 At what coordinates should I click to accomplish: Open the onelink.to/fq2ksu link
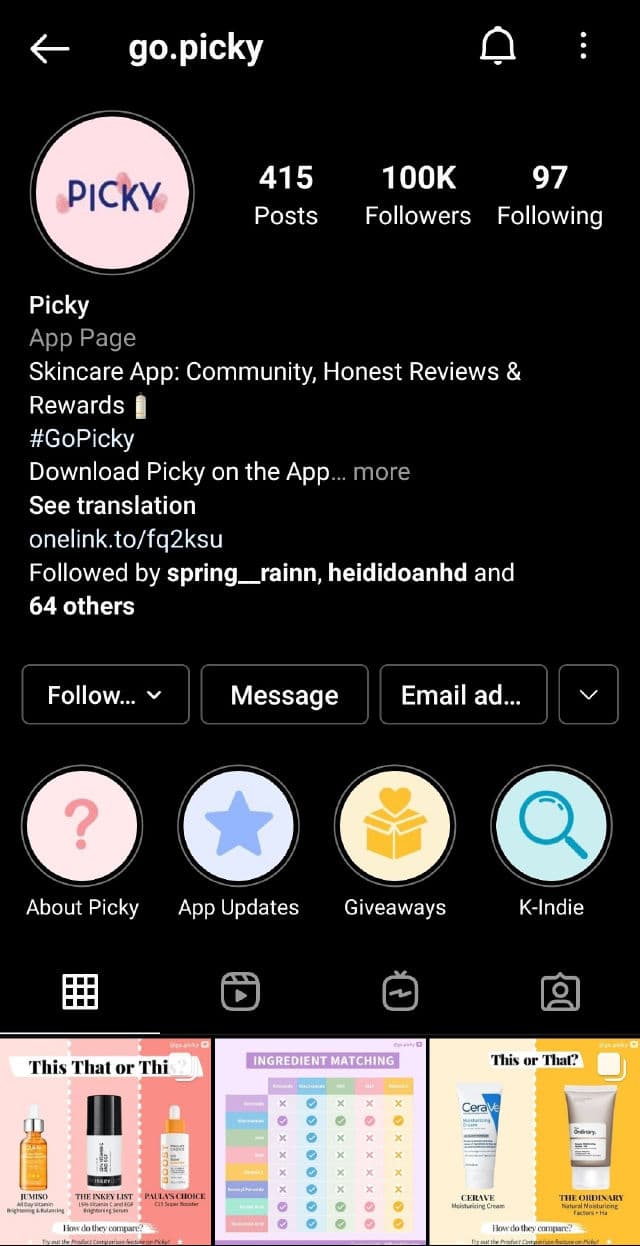126,539
